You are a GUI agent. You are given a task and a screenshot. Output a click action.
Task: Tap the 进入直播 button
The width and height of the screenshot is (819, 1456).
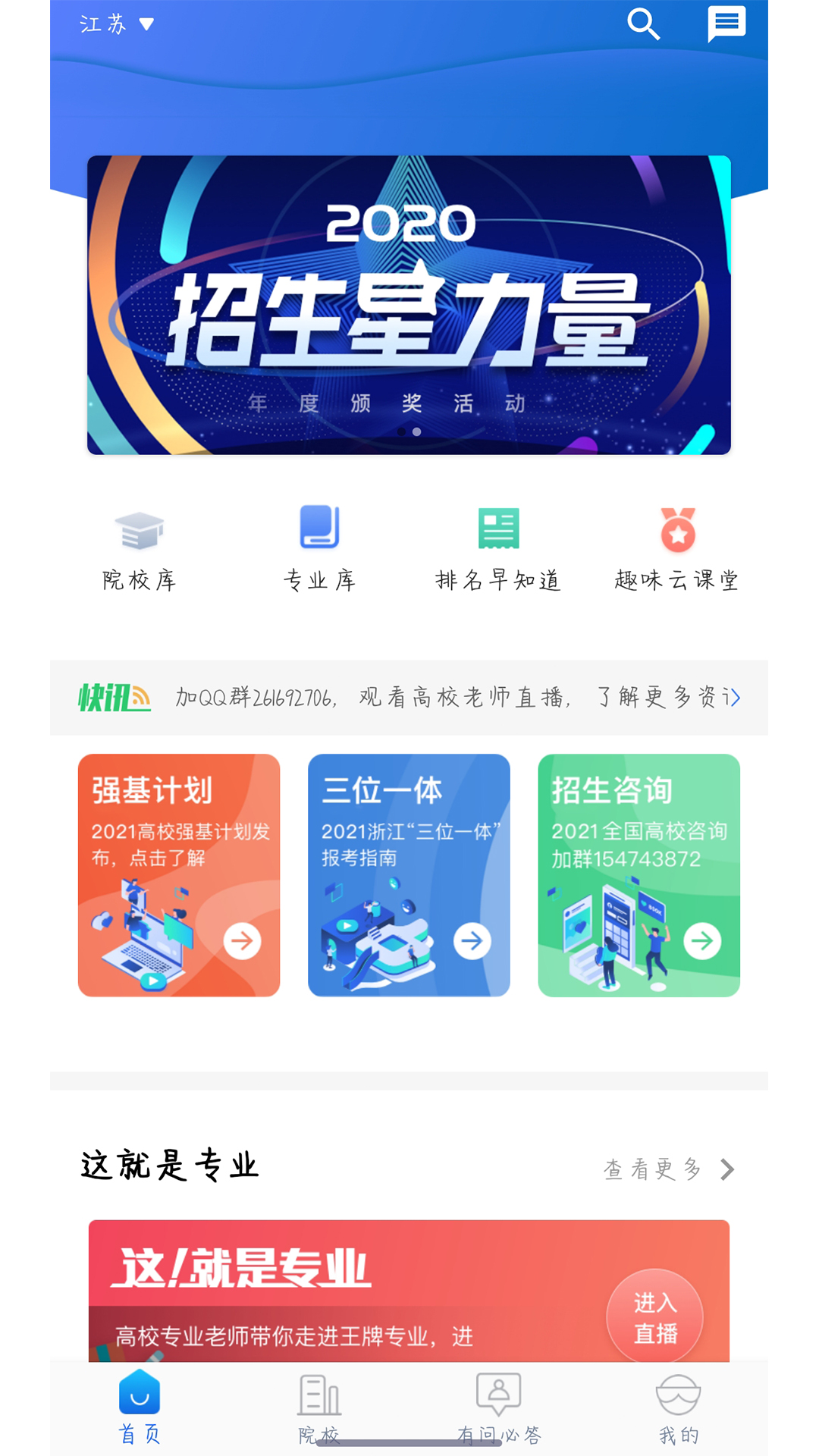(654, 1318)
